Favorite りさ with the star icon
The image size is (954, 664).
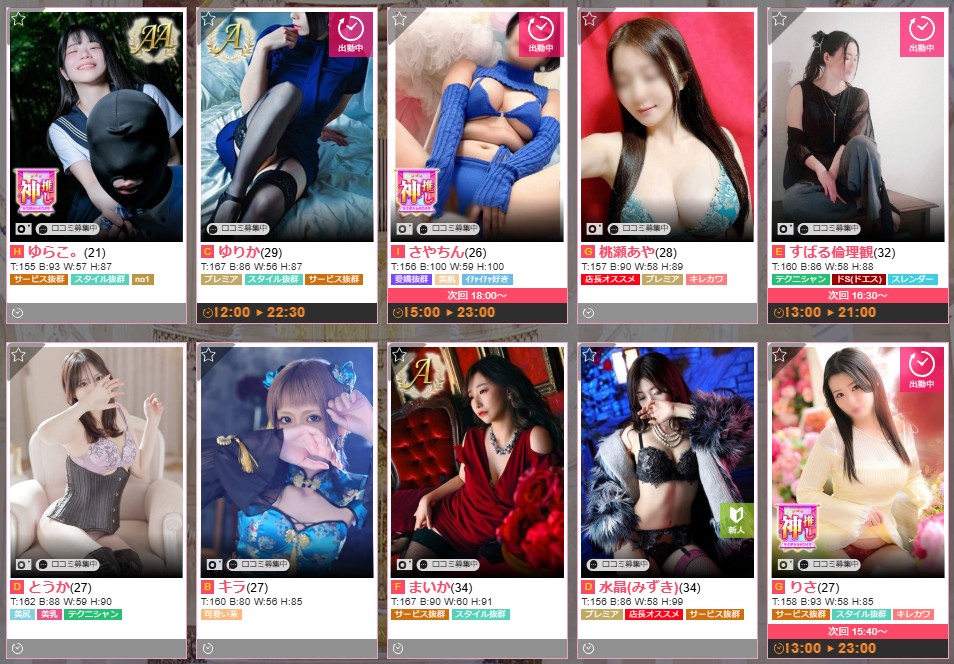click(779, 355)
